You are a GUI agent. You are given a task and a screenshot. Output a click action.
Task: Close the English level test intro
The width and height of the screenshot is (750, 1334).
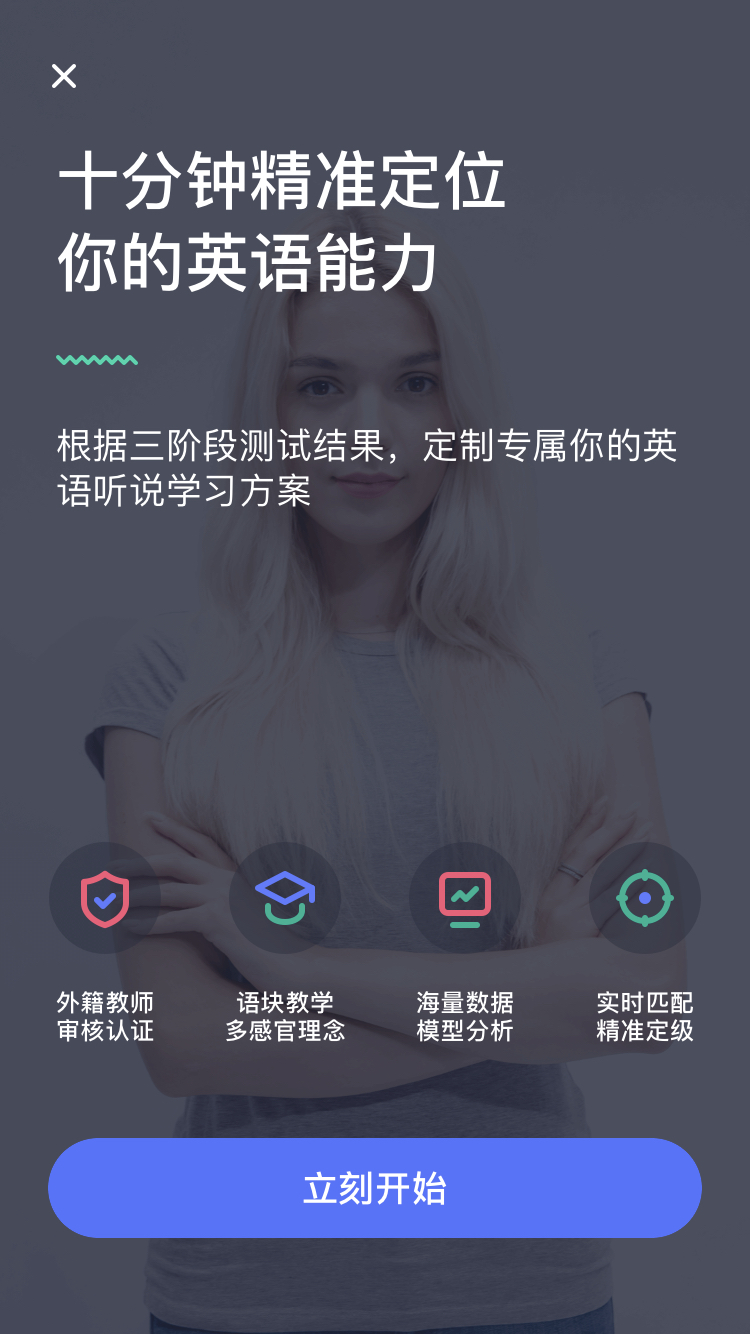tap(64, 76)
